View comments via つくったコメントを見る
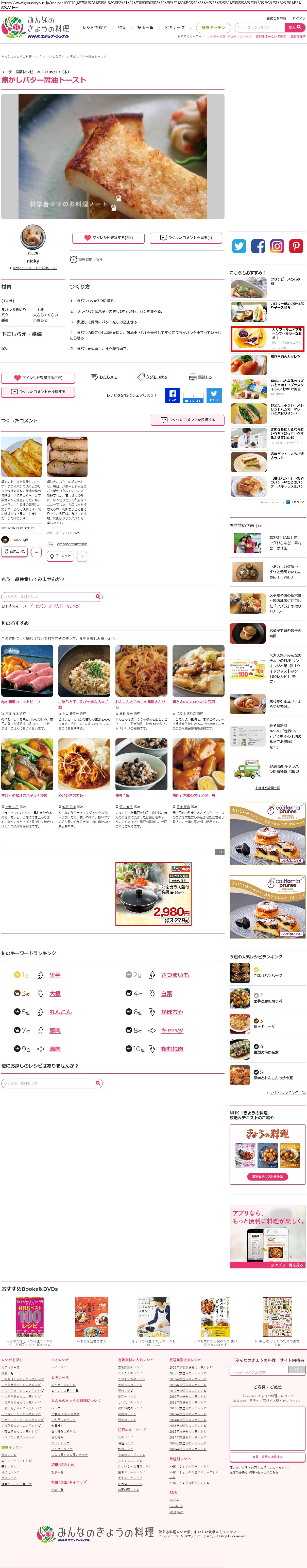The height and width of the screenshot is (1568, 307). pyautogui.click(x=186, y=237)
